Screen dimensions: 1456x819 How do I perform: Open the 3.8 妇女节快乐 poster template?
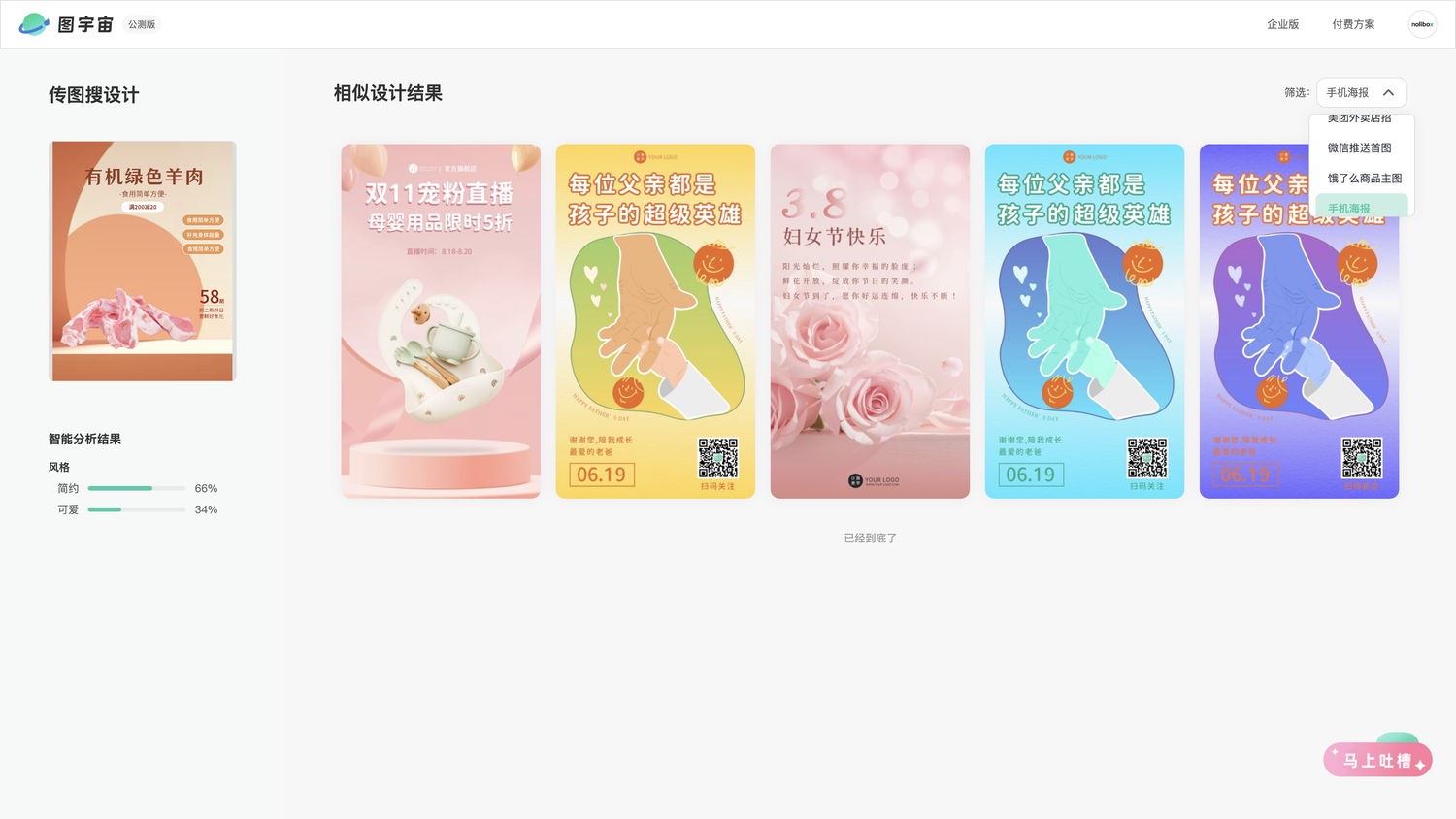point(870,321)
